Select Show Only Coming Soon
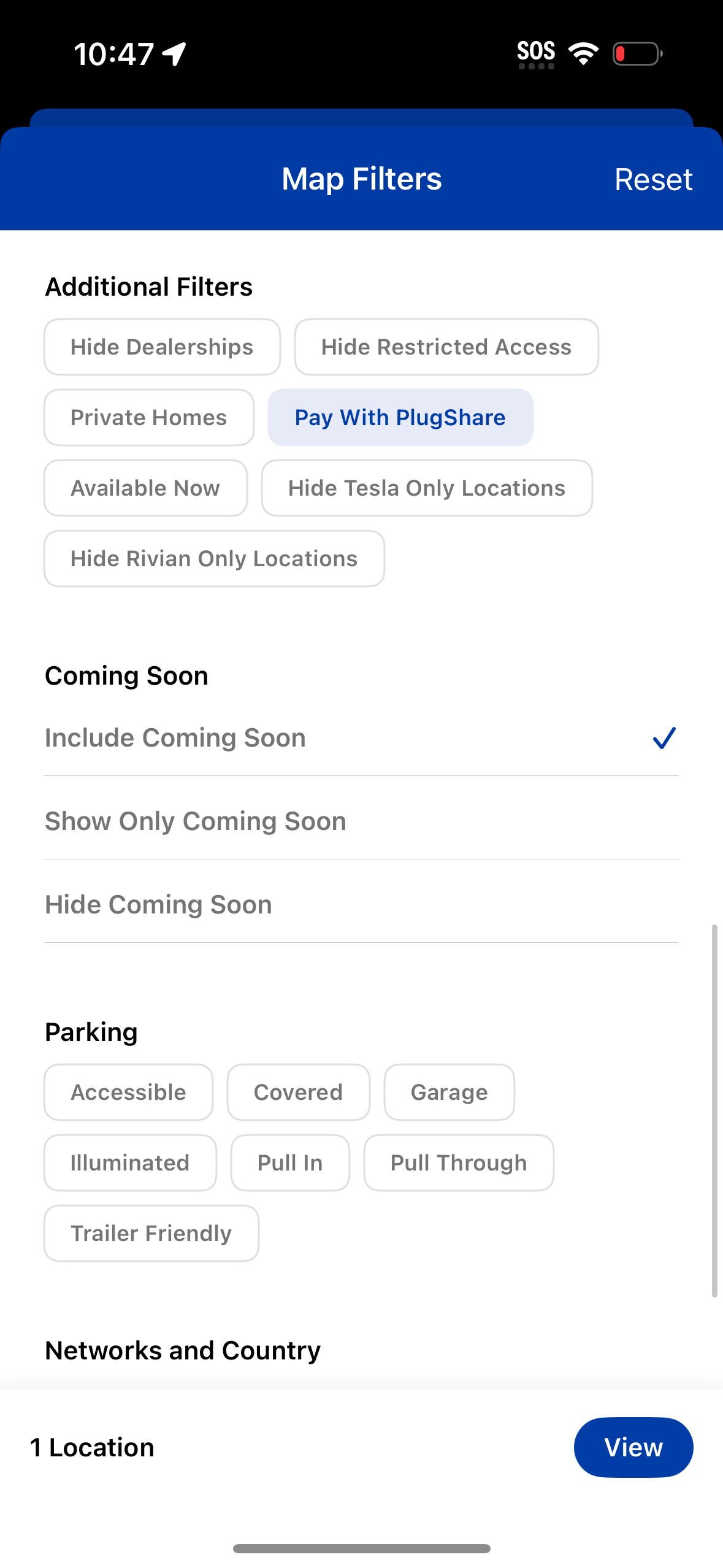The image size is (723, 1568). [361, 821]
